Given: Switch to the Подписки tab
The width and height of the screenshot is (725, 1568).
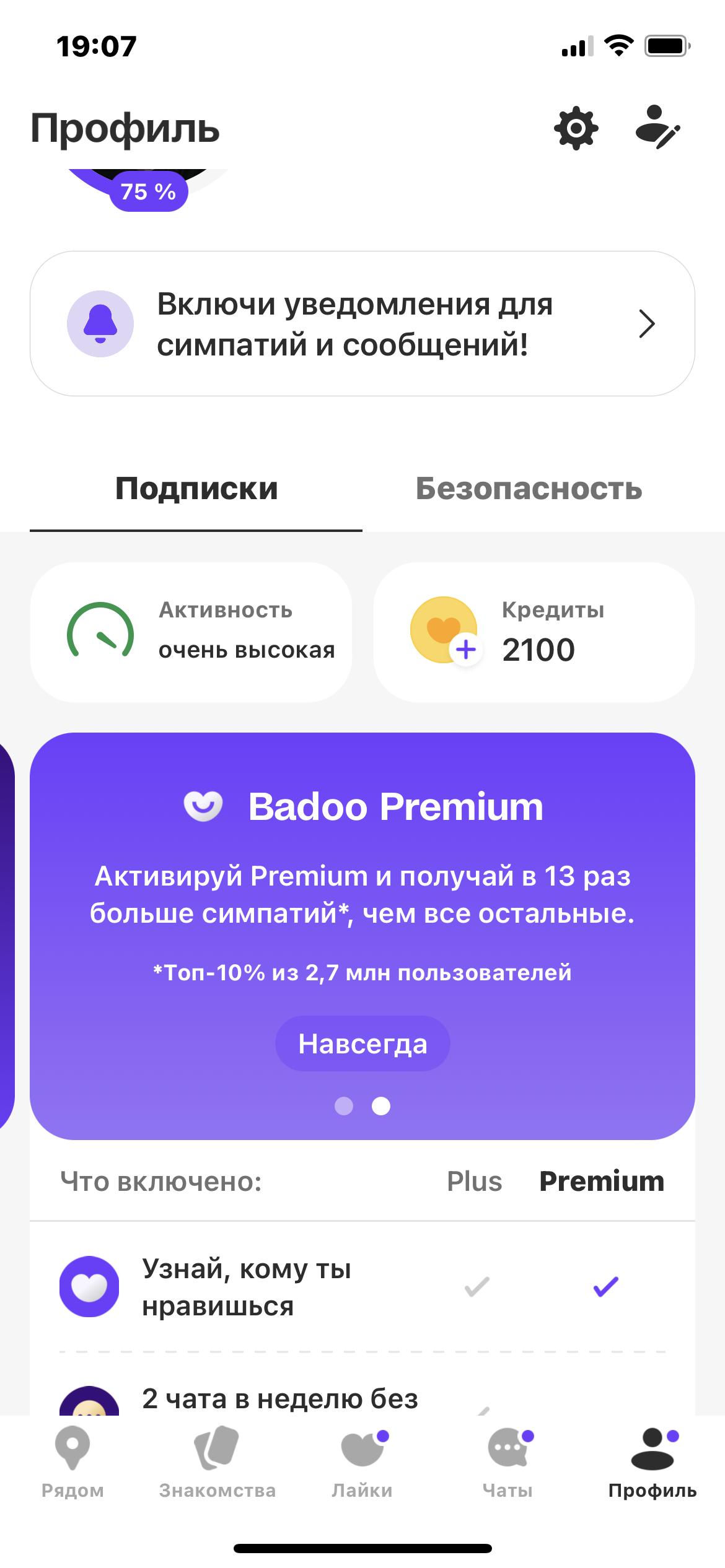Looking at the screenshot, I should pyautogui.click(x=196, y=489).
